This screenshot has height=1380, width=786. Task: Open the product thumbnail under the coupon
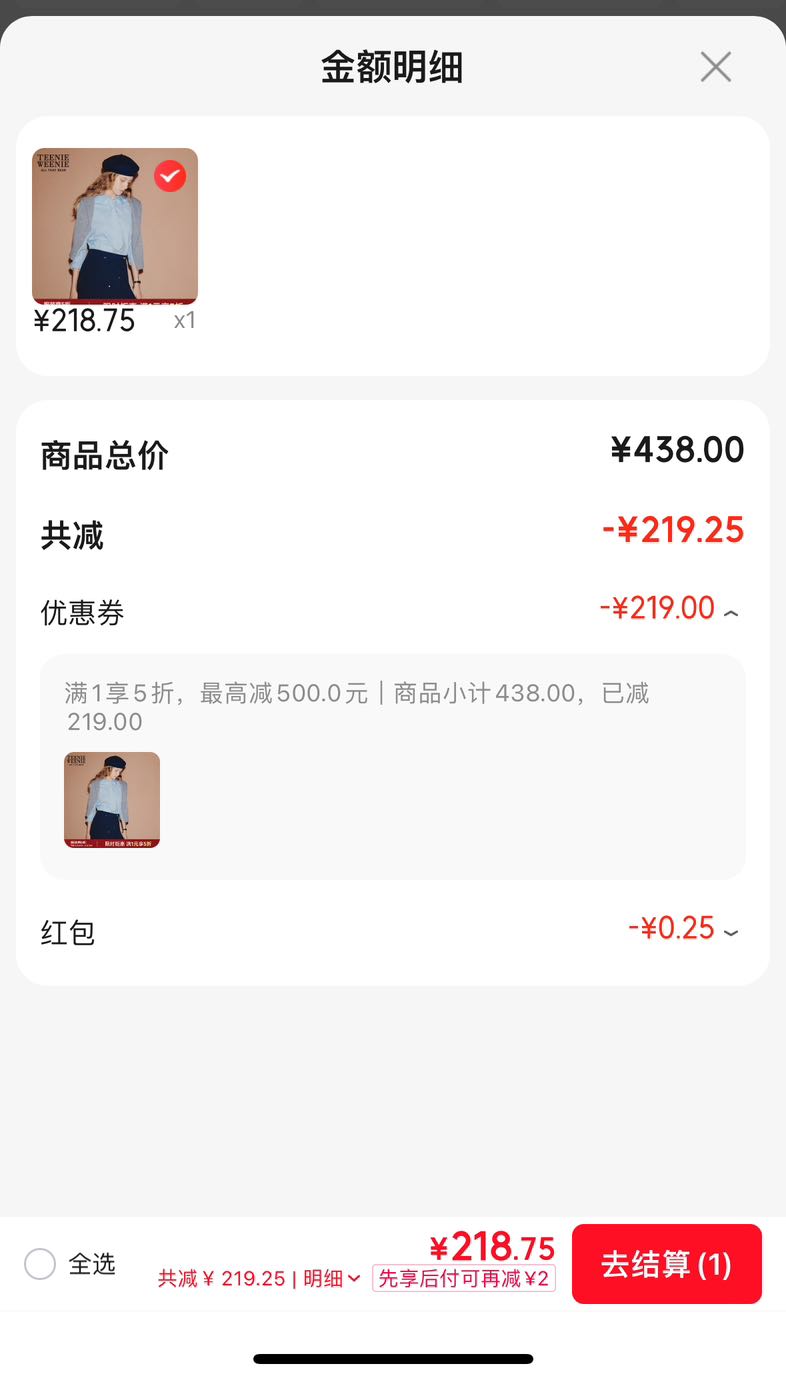(x=112, y=800)
